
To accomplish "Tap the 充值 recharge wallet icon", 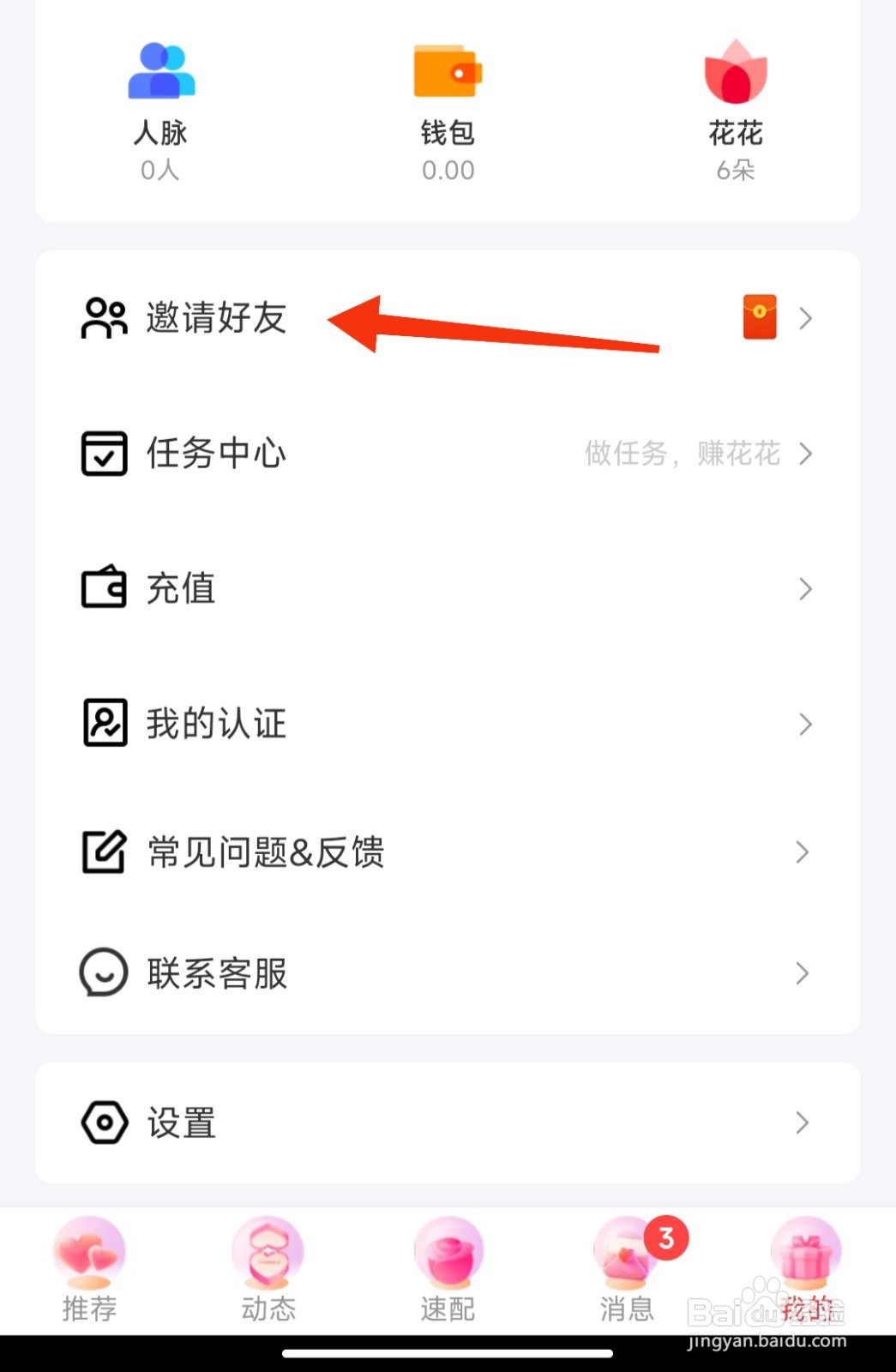I will pos(103,588).
